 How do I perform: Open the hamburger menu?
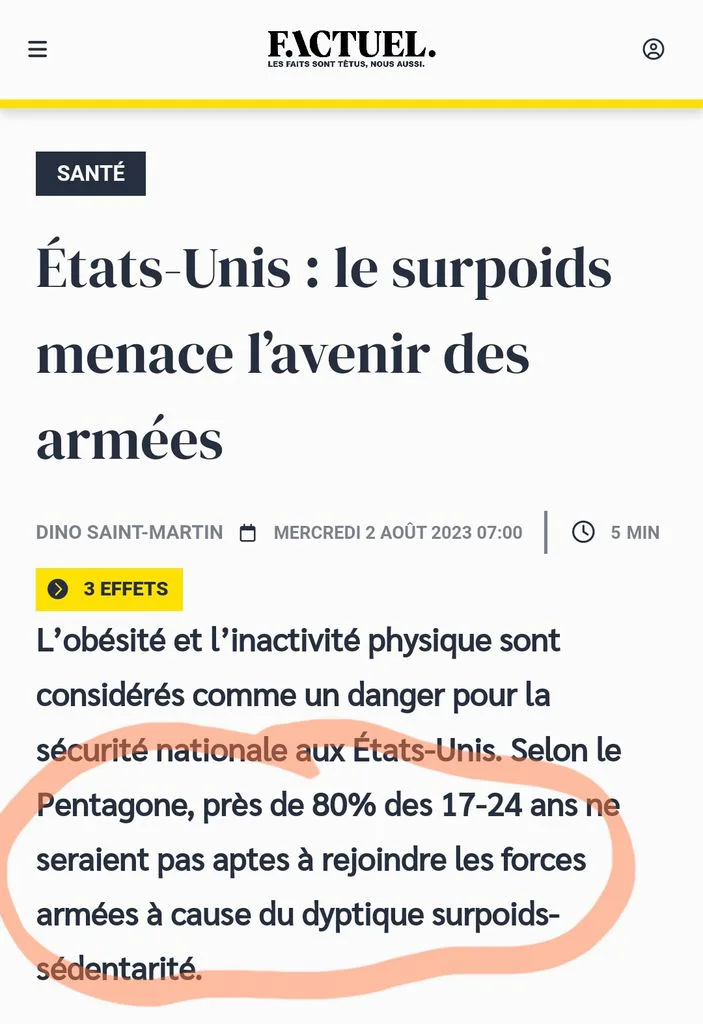click(37, 49)
